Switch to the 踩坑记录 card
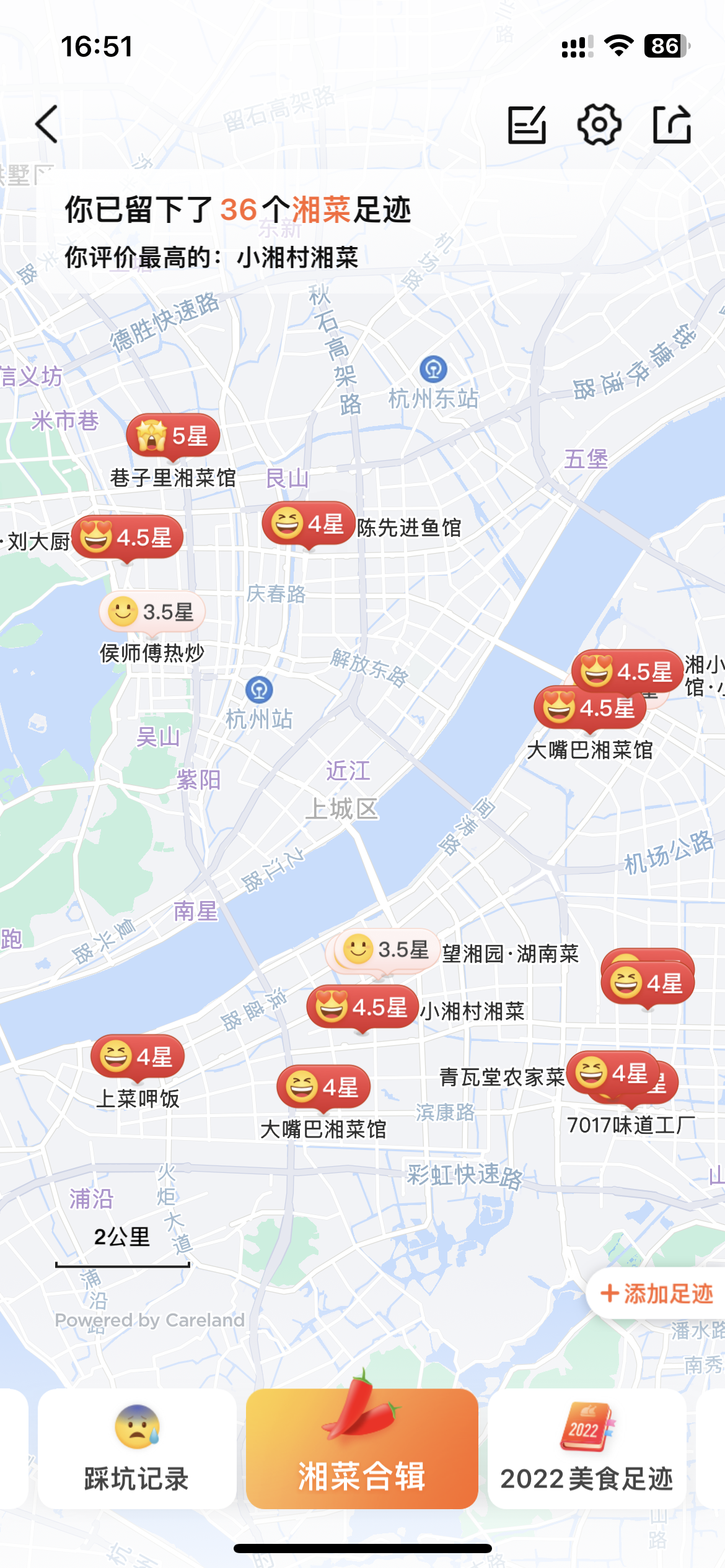Screen dimensions: 725x1568 point(137,1449)
